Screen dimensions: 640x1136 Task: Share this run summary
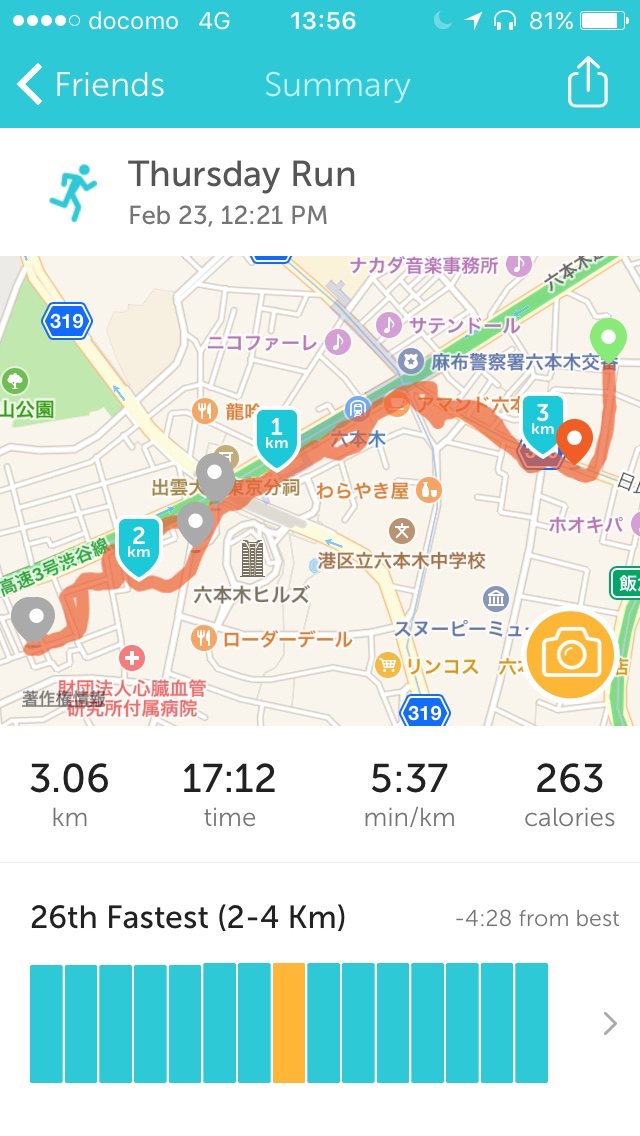pyautogui.click(x=587, y=83)
